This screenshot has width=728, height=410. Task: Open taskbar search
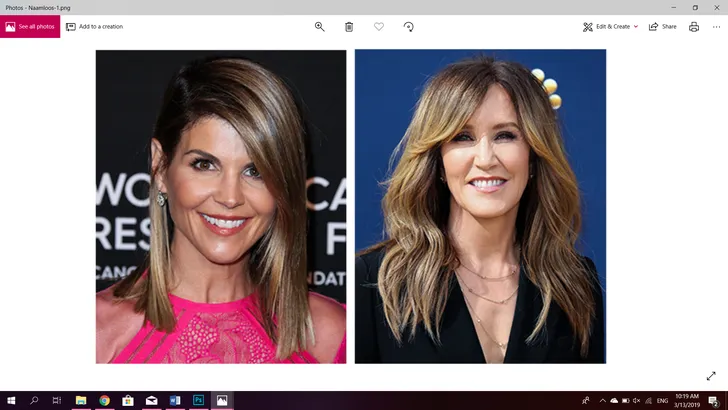tap(34, 400)
